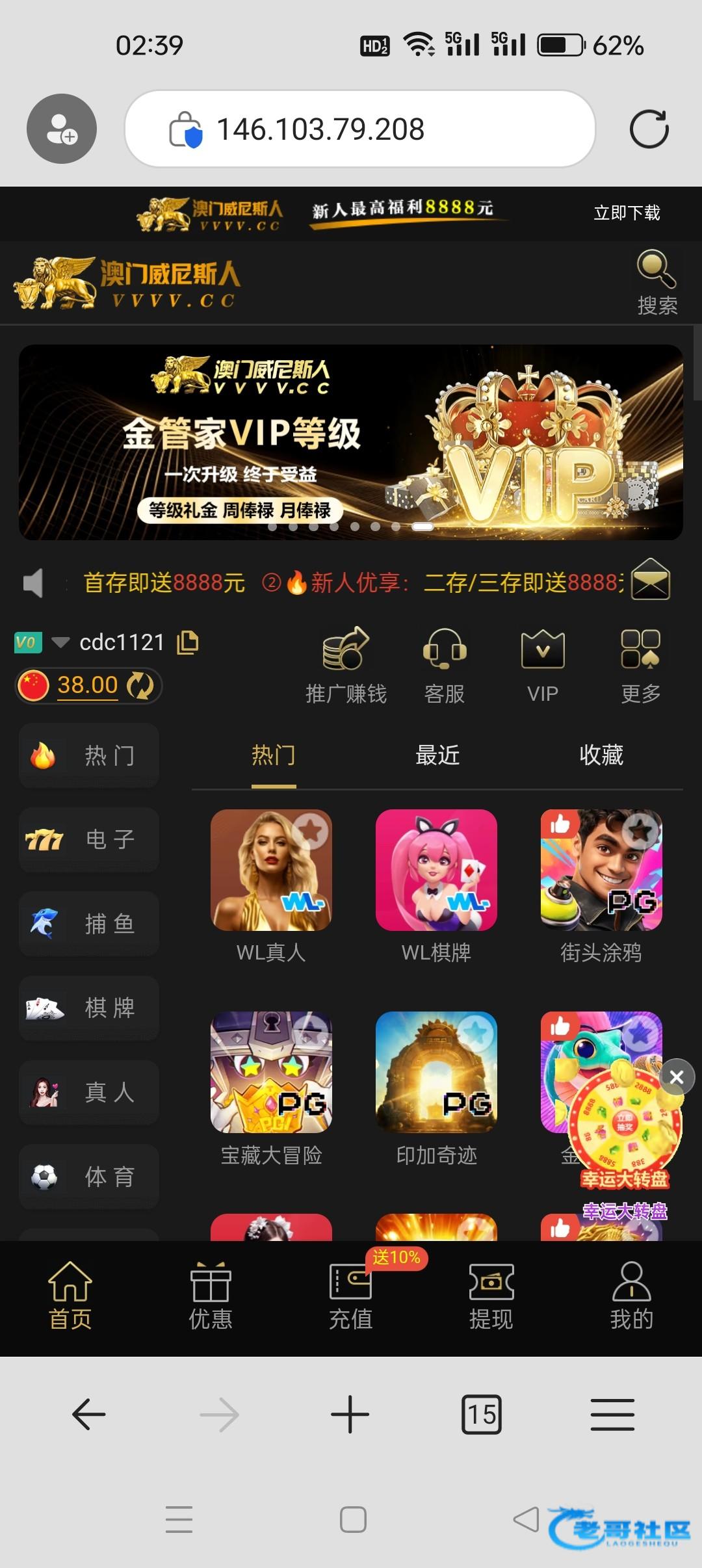The width and height of the screenshot is (702, 1568).
Task: Tap 立即下载 to download the app
Action: (x=627, y=213)
